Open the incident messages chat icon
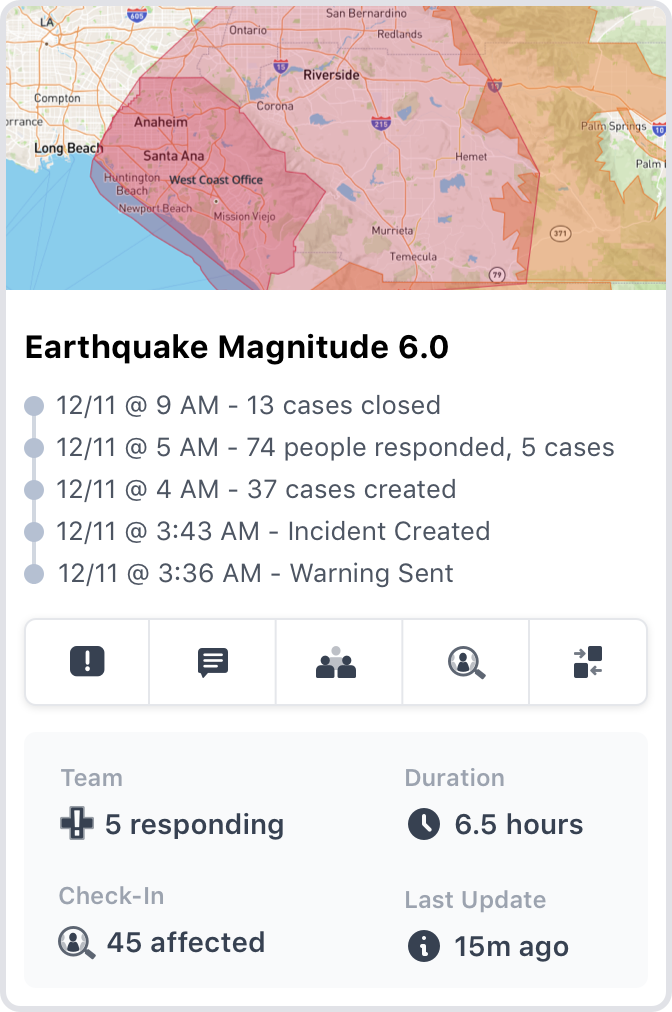 tap(213, 662)
